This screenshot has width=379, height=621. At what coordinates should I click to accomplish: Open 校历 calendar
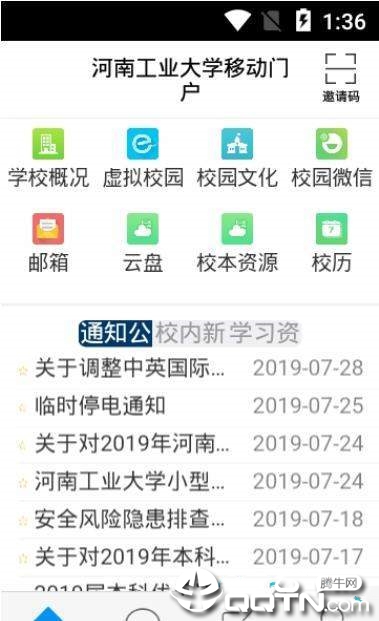coord(331,243)
